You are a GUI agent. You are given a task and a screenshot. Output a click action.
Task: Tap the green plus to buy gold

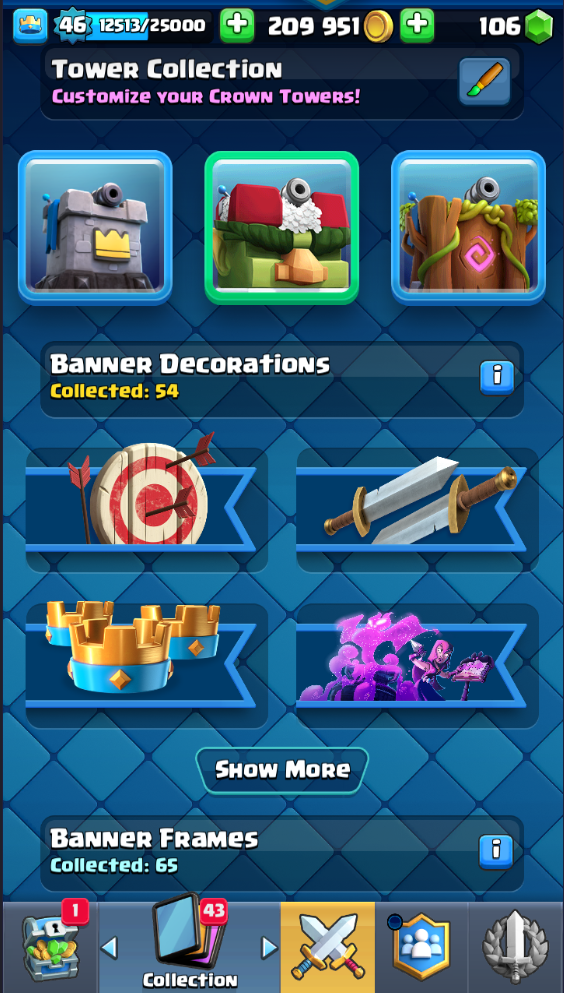click(417, 26)
